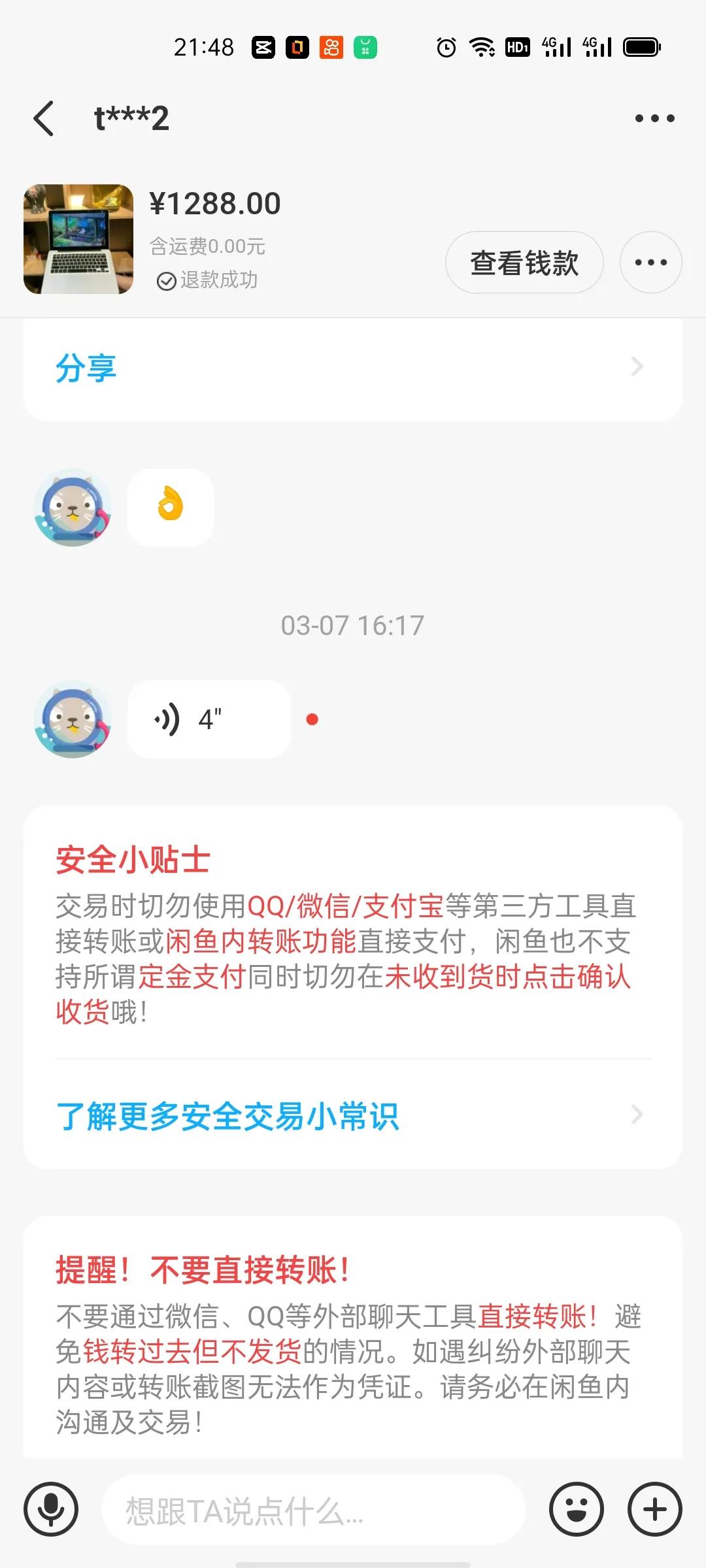Open the product thumbnail showing the laptop
This screenshot has height=1568, width=706.
click(78, 238)
